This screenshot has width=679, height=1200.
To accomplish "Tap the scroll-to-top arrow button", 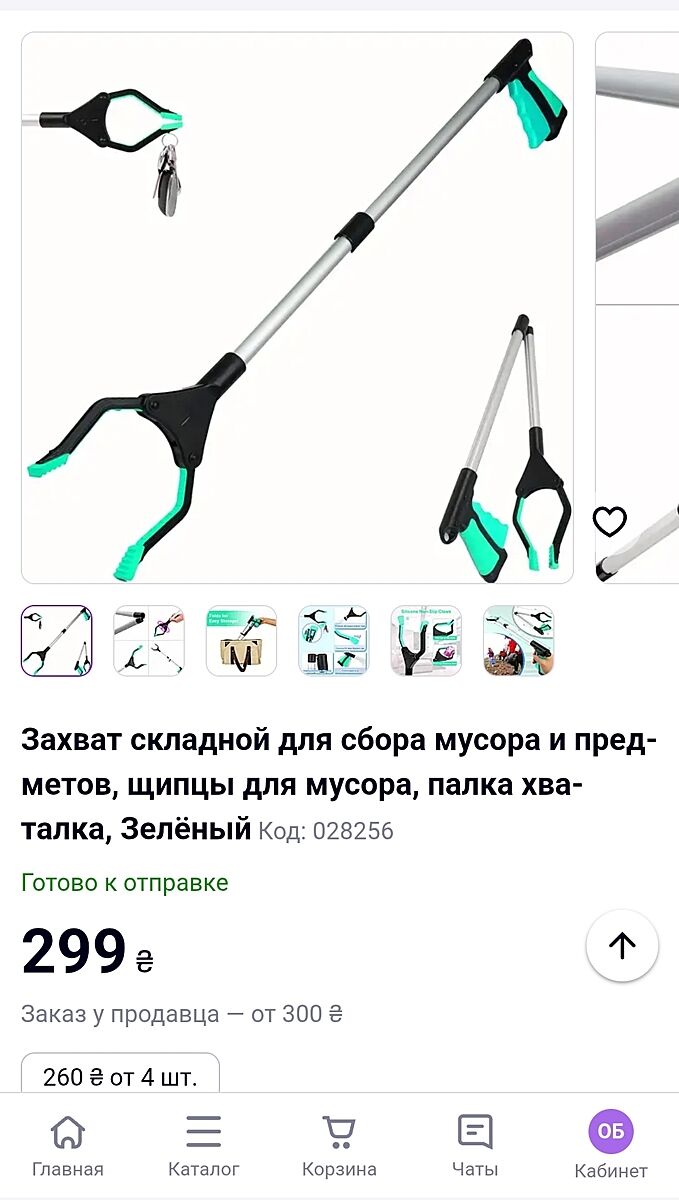I will [x=622, y=946].
